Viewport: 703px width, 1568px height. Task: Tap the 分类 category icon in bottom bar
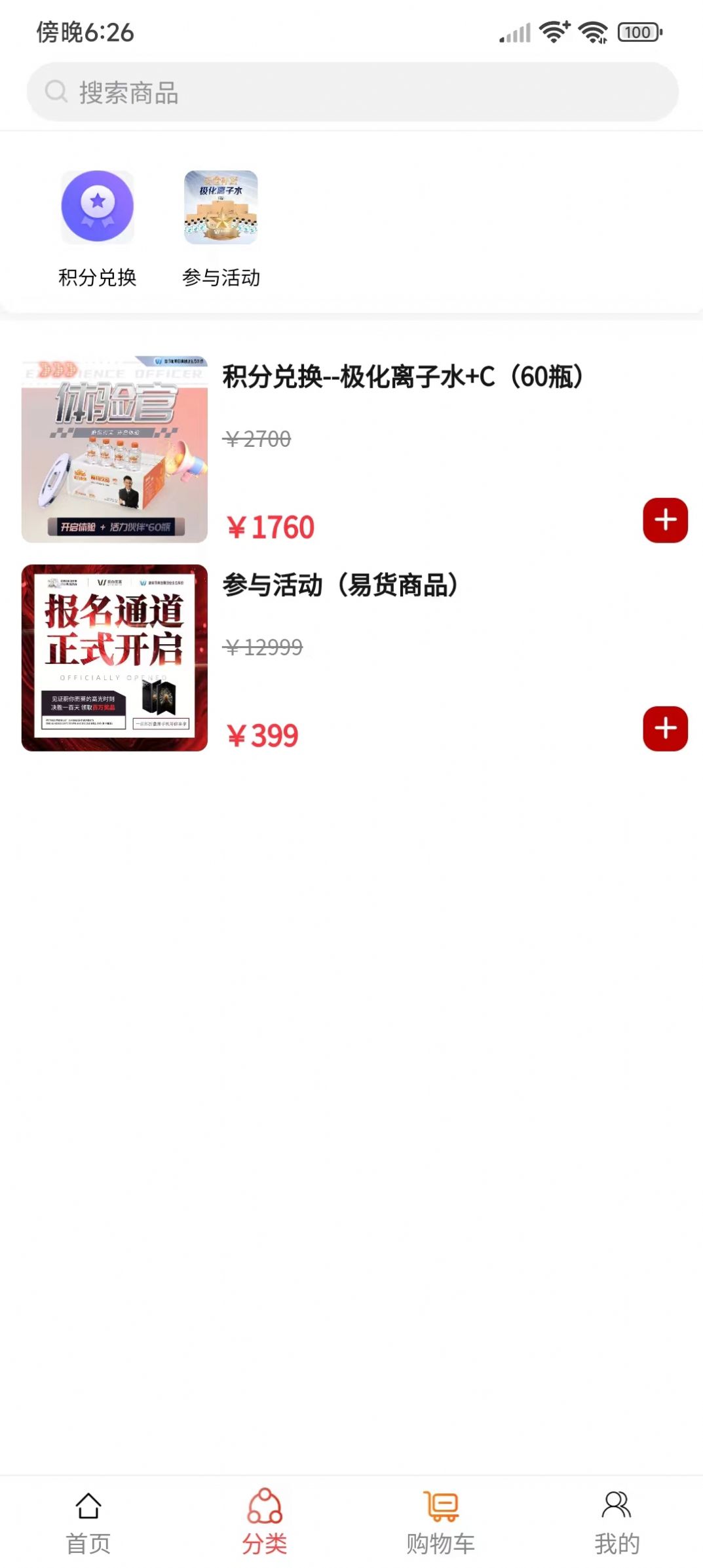pos(263,1506)
